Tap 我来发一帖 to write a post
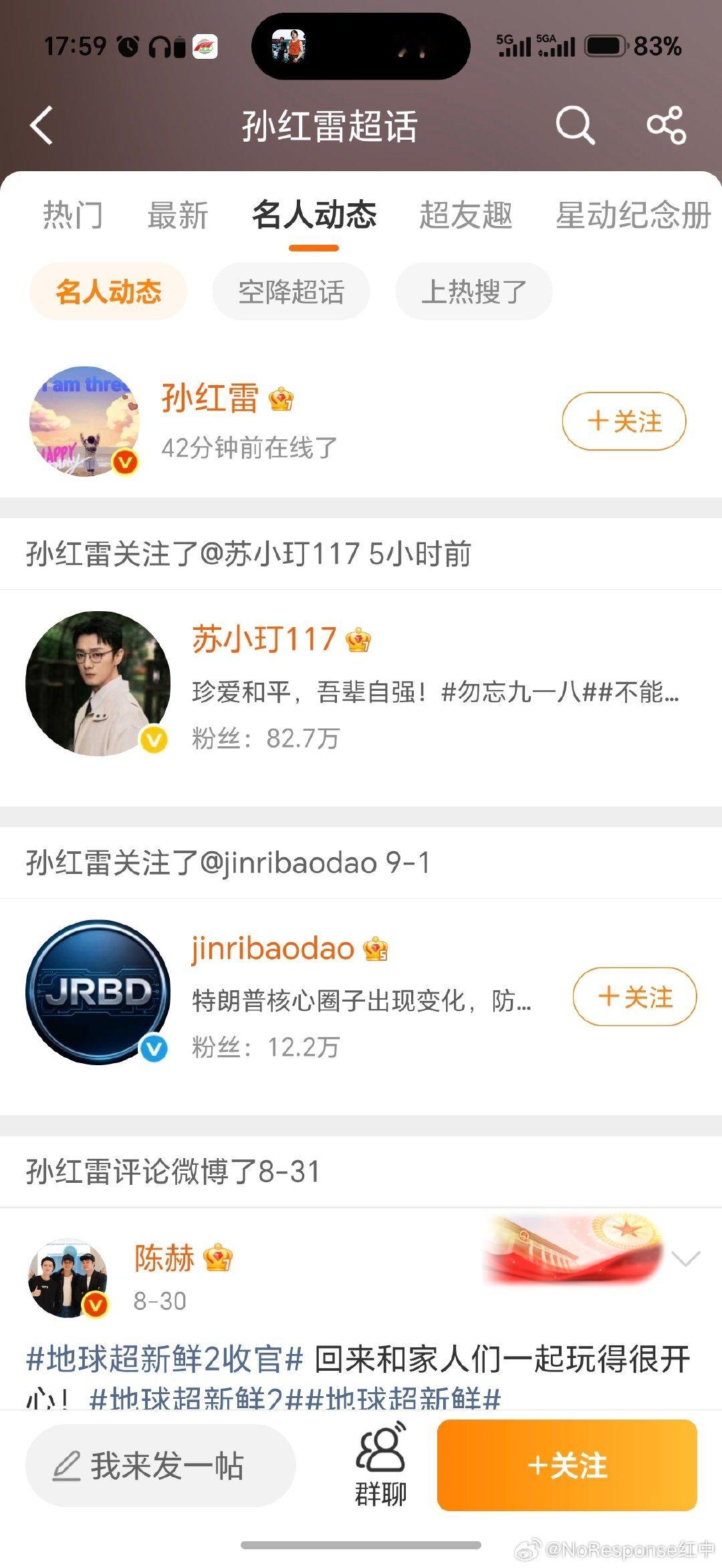 pos(160,1466)
